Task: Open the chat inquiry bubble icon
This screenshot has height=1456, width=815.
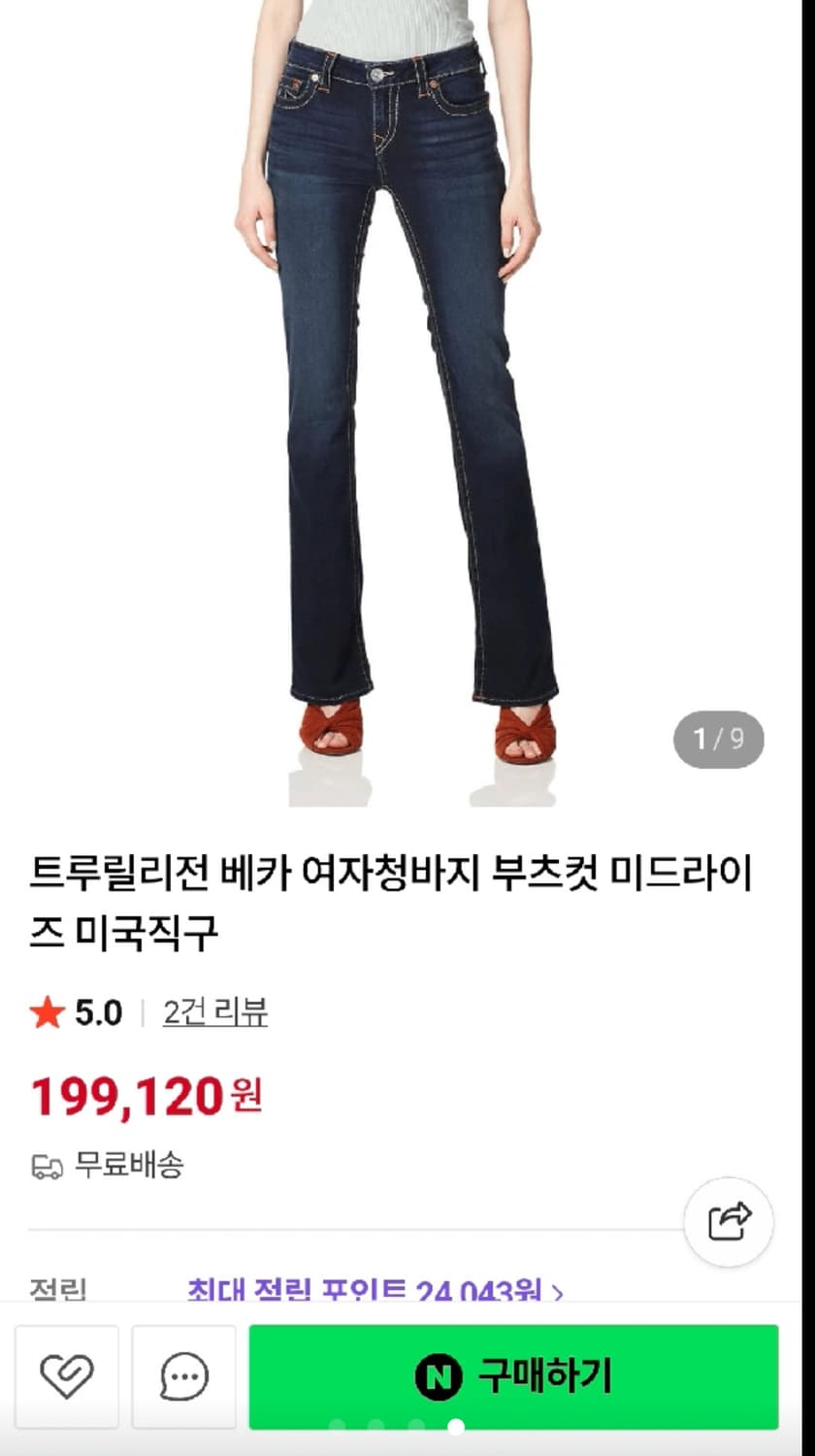Action: point(183,1375)
